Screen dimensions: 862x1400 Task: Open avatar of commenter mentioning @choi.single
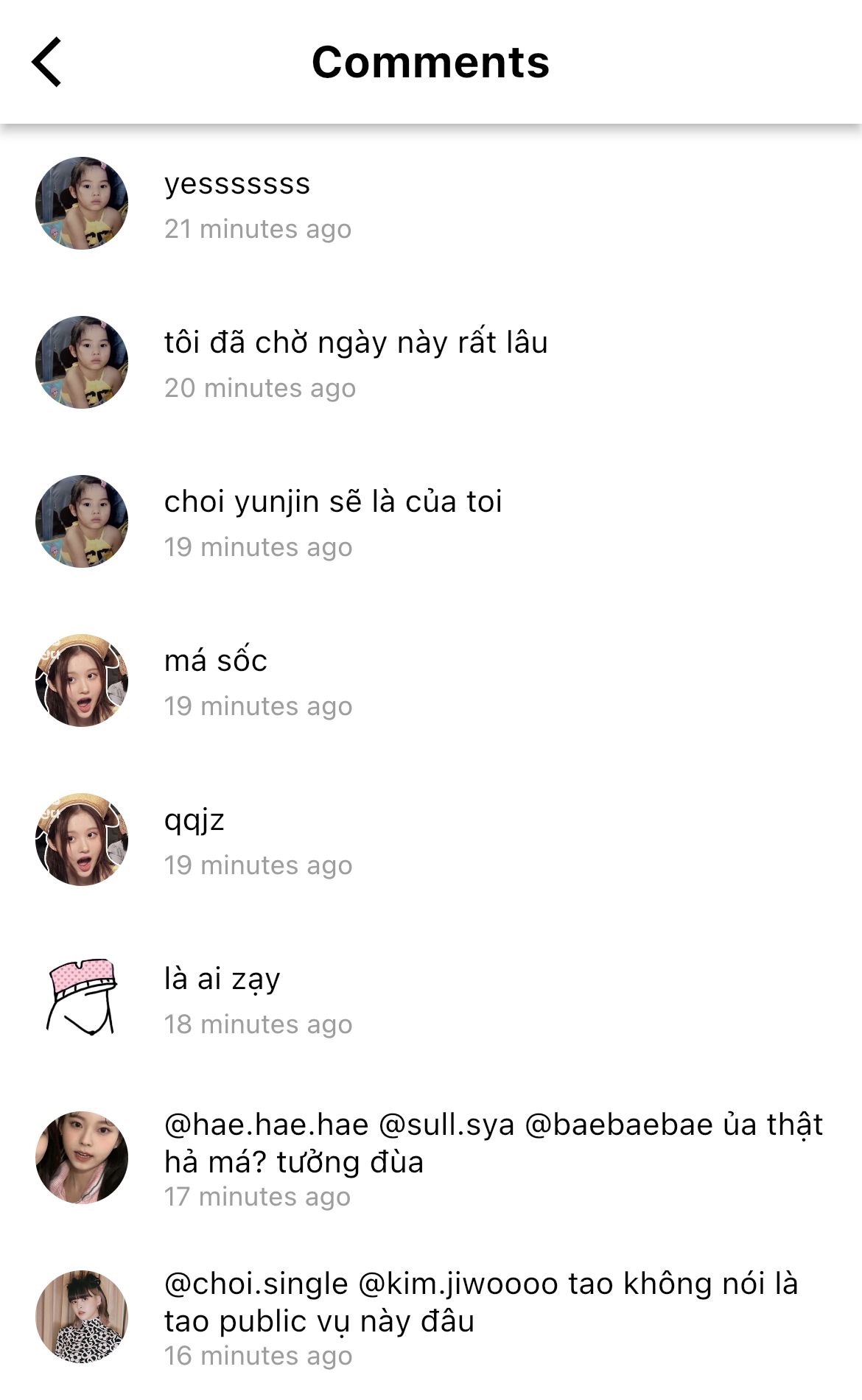pos(82,1317)
